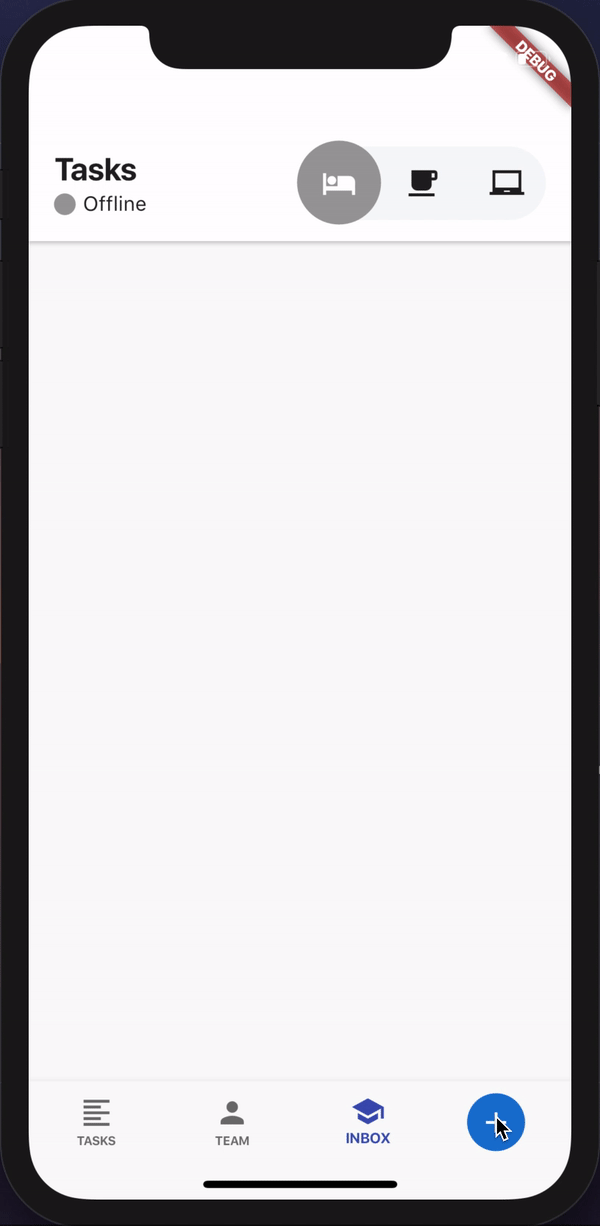Open the Team tab
The width and height of the screenshot is (600, 1226).
(232, 1122)
